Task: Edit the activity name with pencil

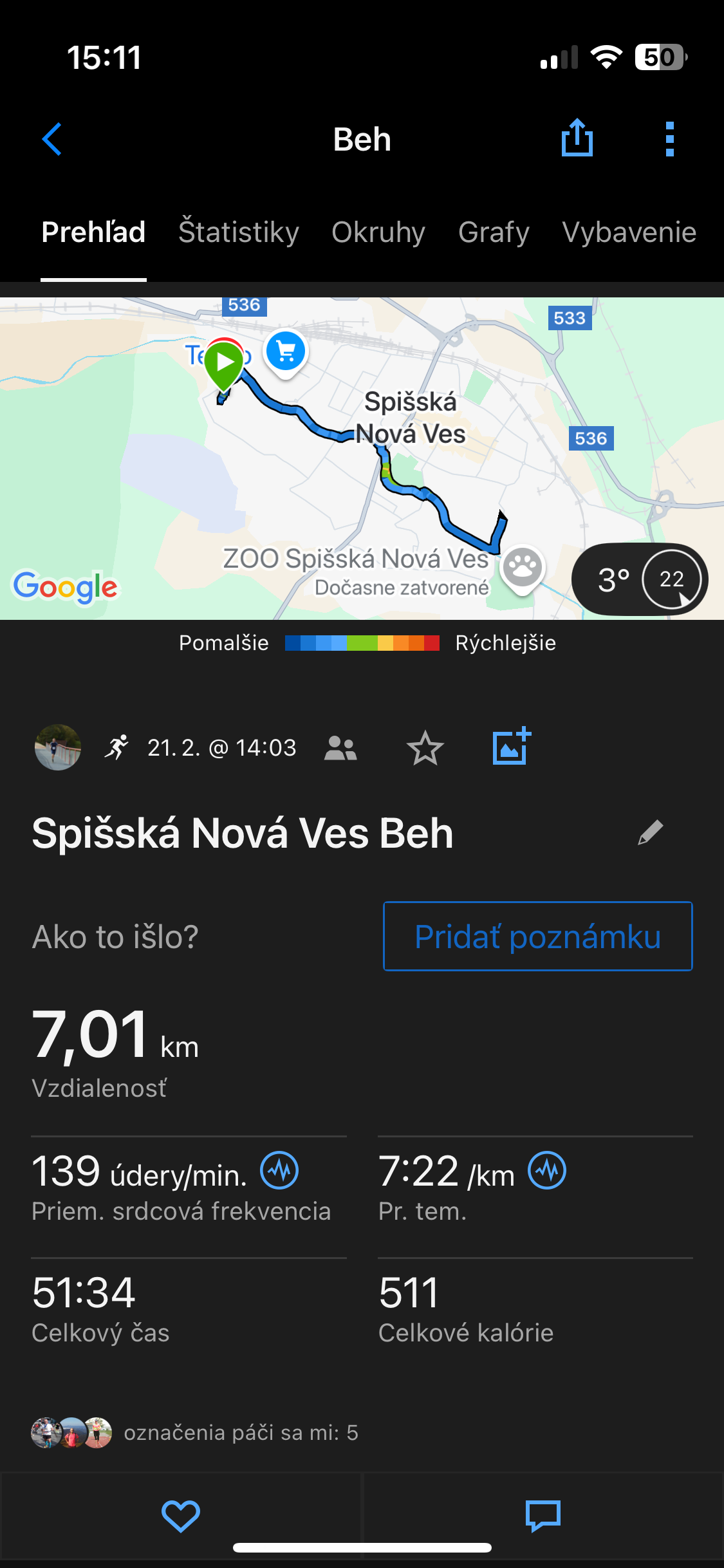Action: [x=650, y=832]
